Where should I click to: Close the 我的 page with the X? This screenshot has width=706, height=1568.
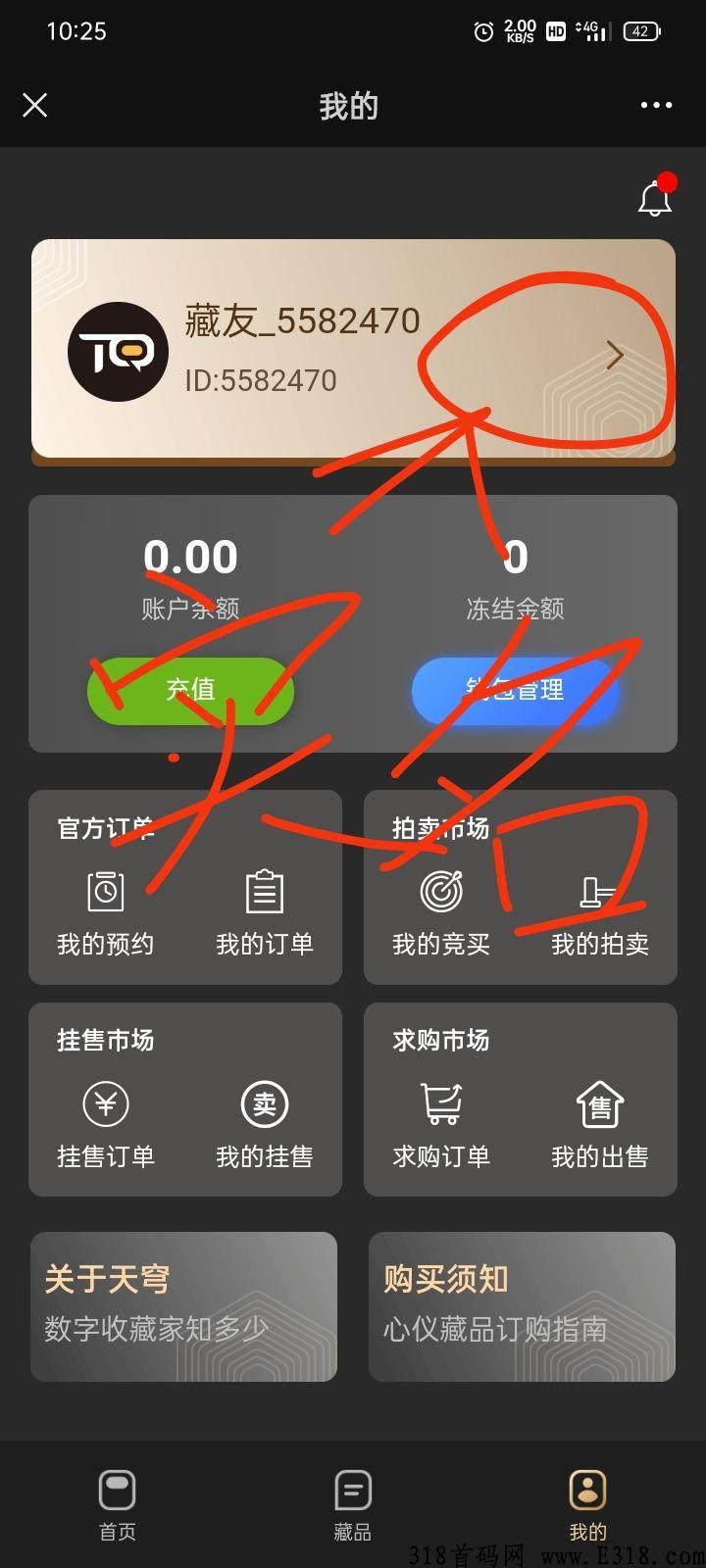(x=35, y=106)
